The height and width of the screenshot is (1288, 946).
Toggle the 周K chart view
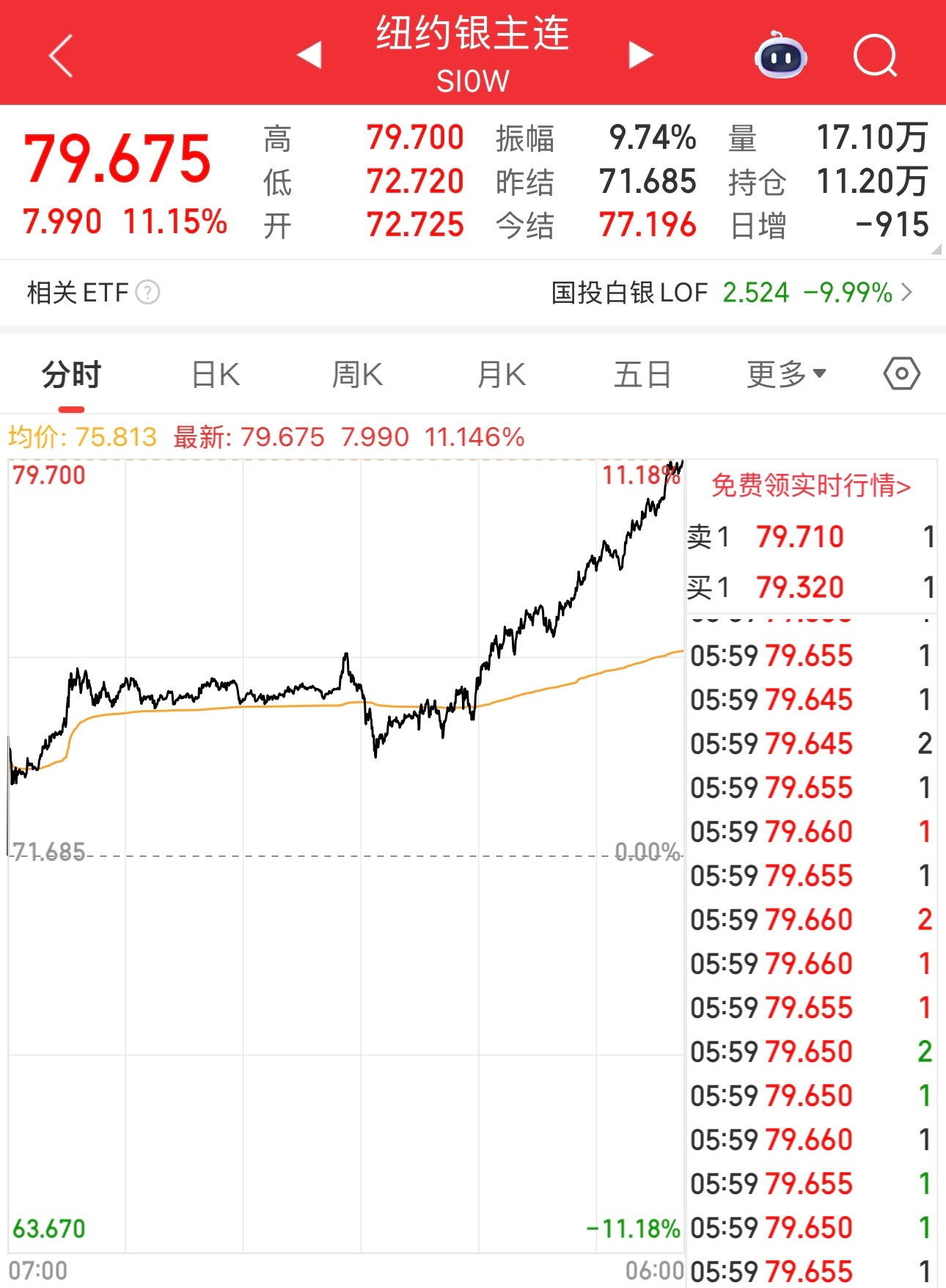357,373
